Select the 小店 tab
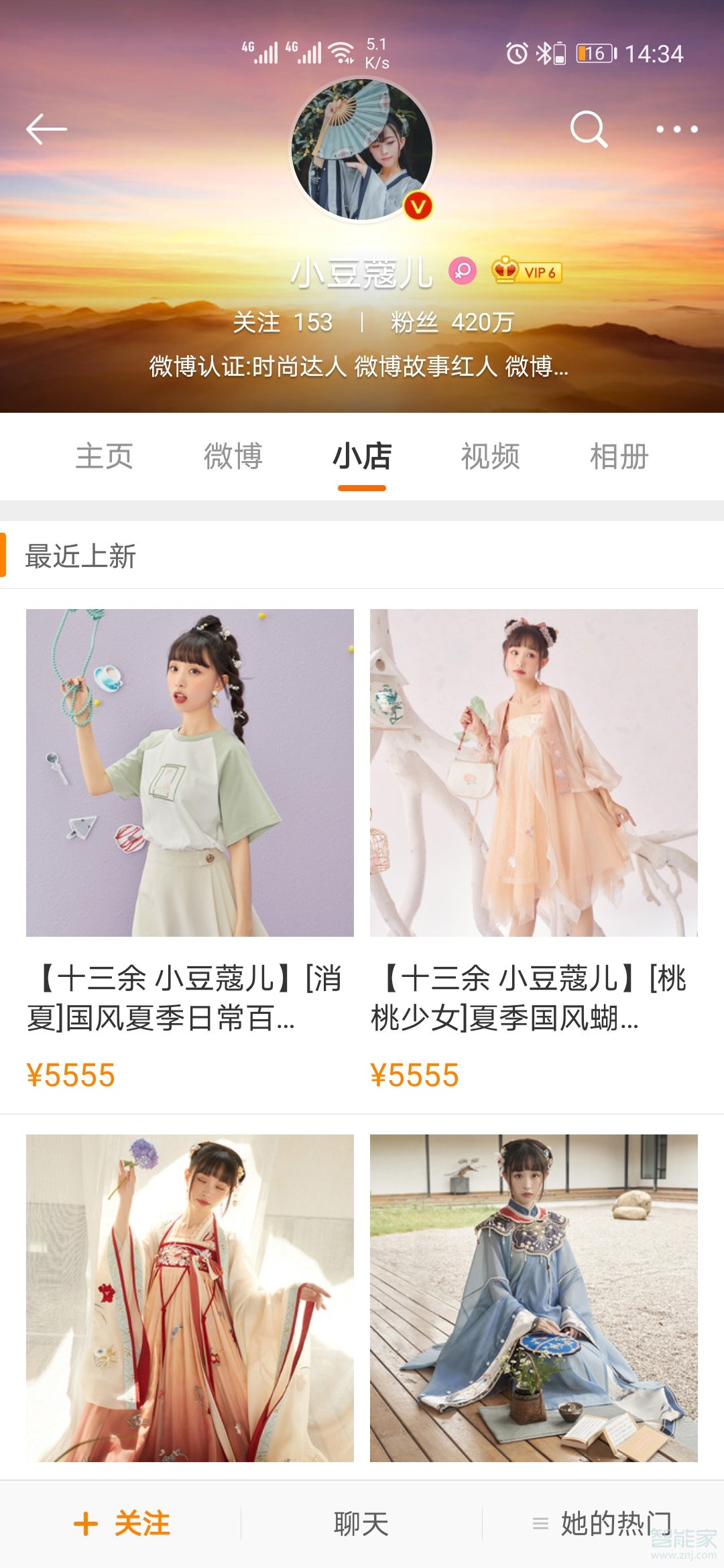The height and width of the screenshot is (1568, 724). point(362,457)
